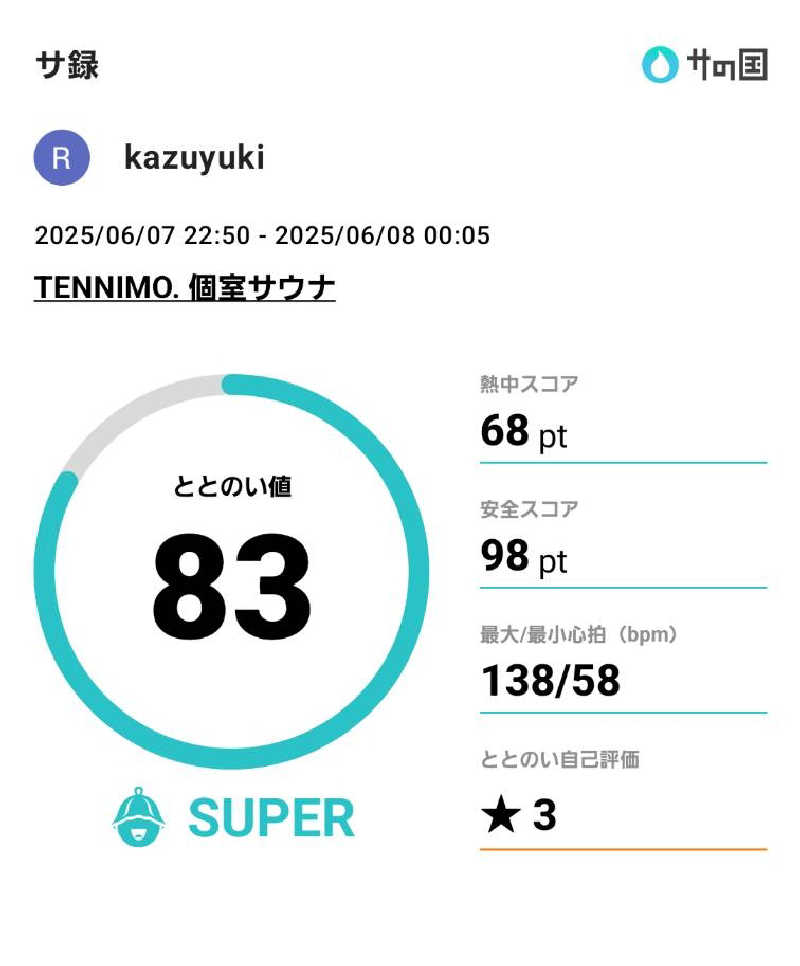Select the kazuyuki username
800x966 pixels.
[192, 157]
